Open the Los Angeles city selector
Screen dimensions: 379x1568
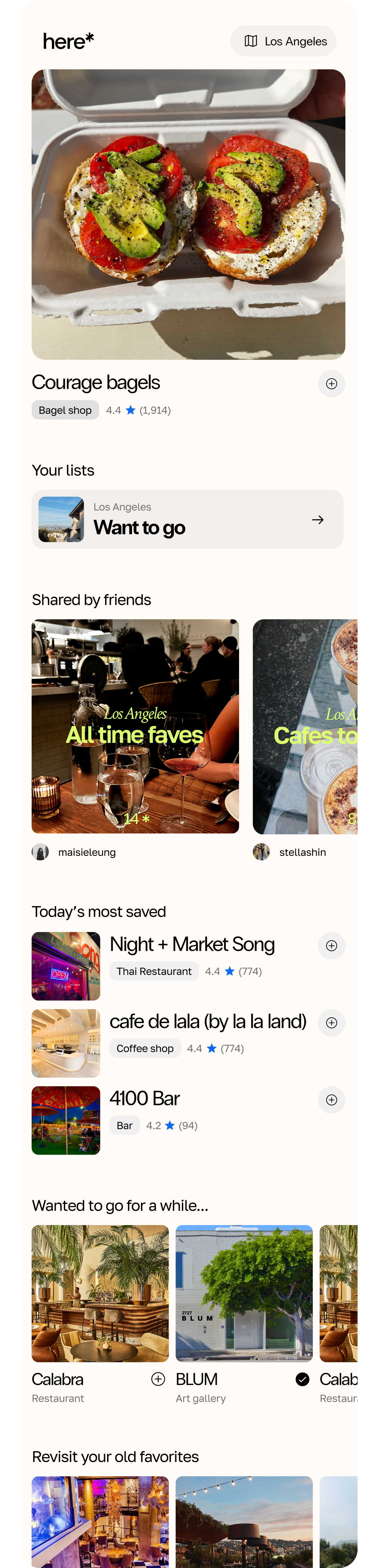[283, 42]
